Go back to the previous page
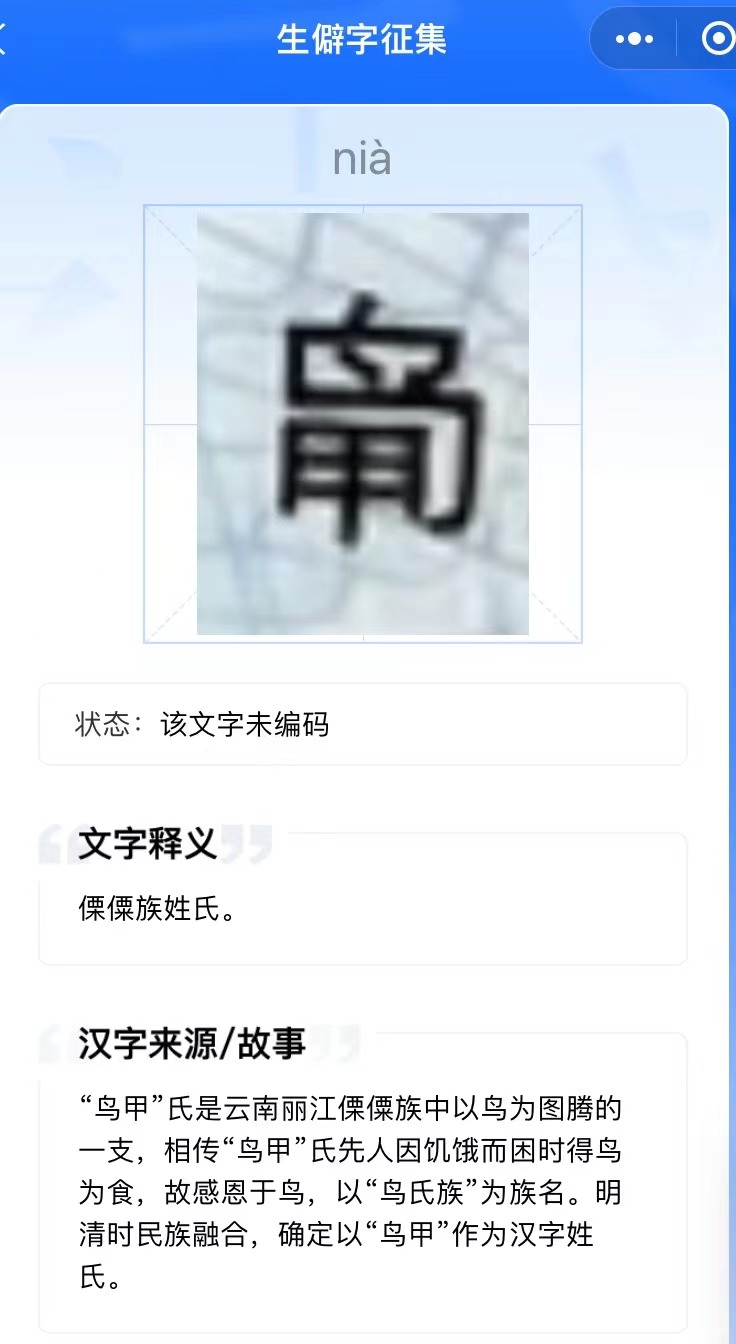Viewport: 736px width, 1344px height. click(4, 40)
